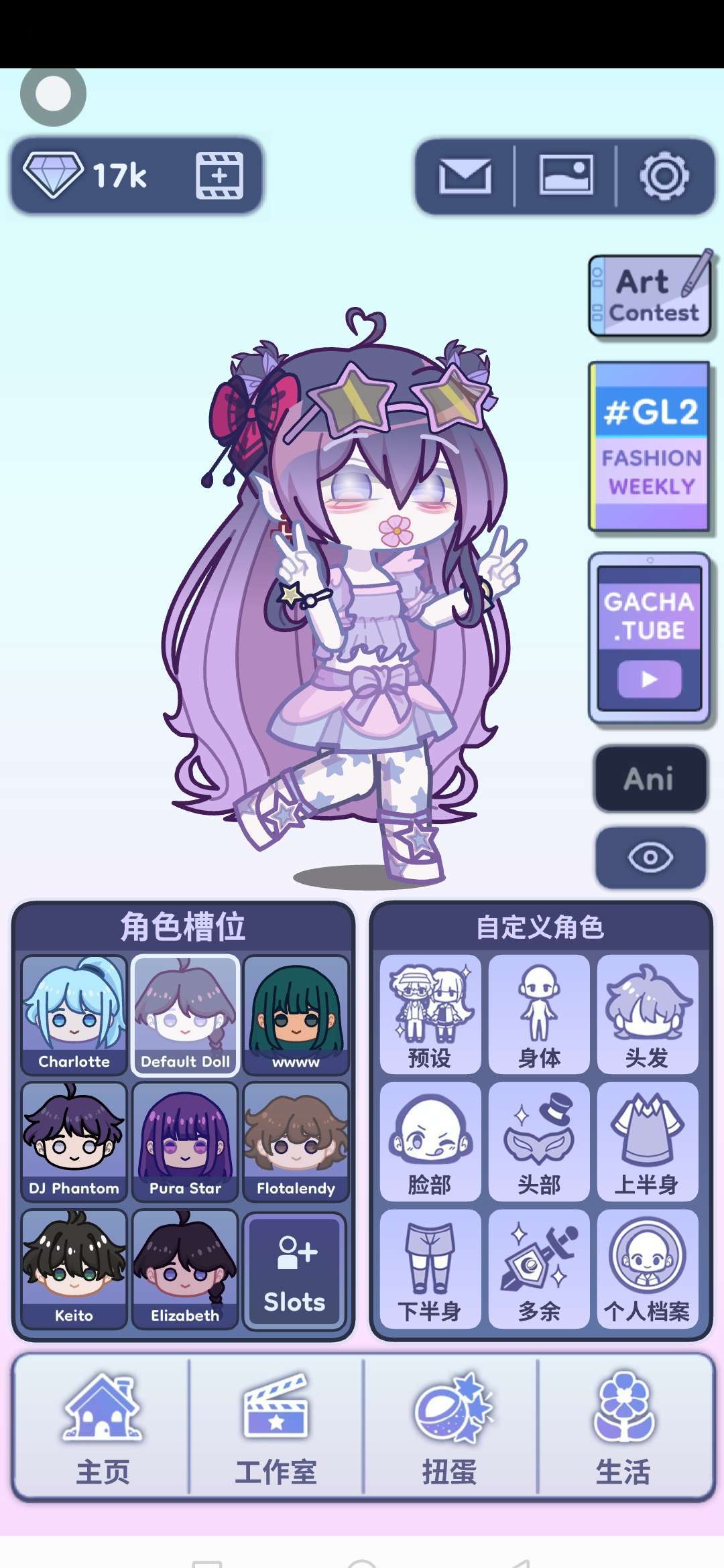Open more Slots

(x=294, y=1270)
